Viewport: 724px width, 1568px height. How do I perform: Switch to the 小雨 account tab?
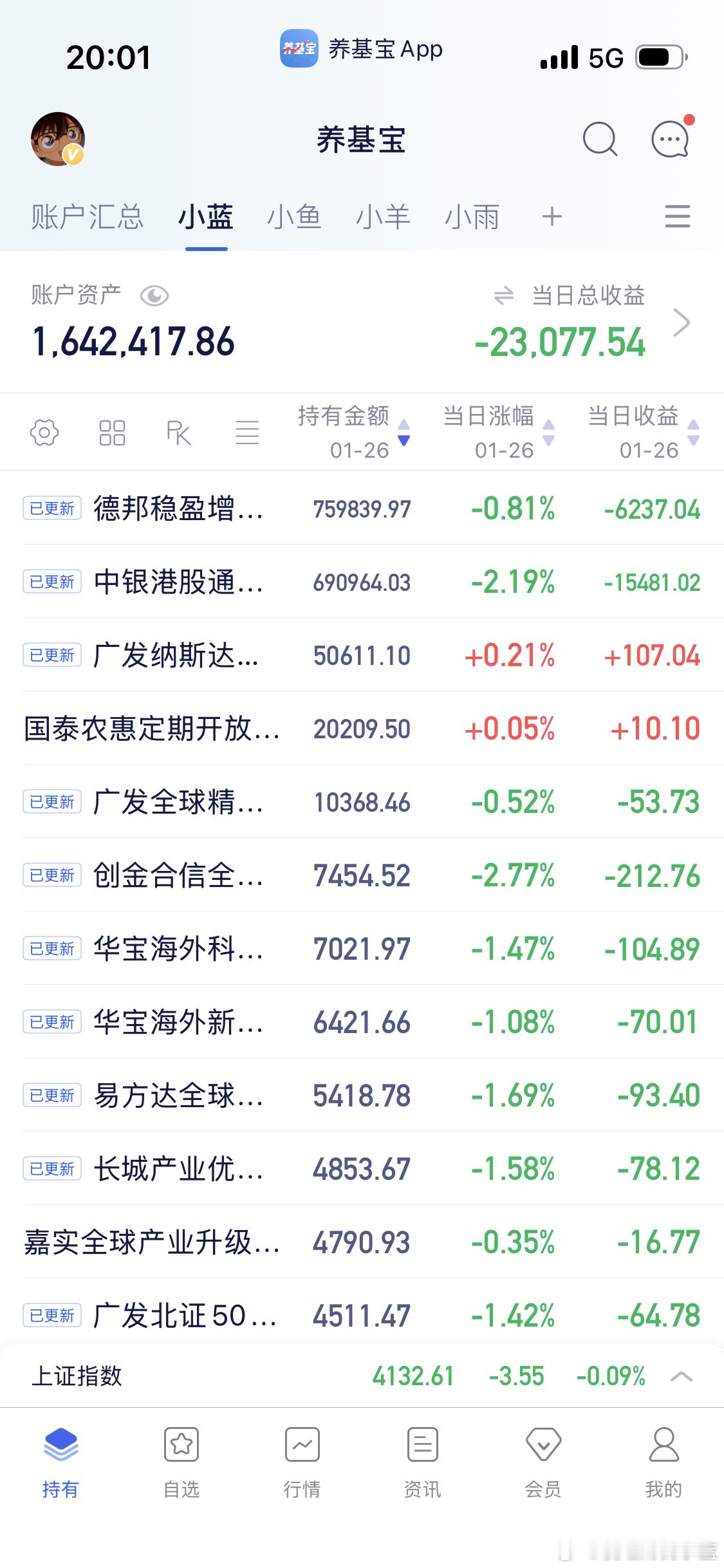(472, 217)
